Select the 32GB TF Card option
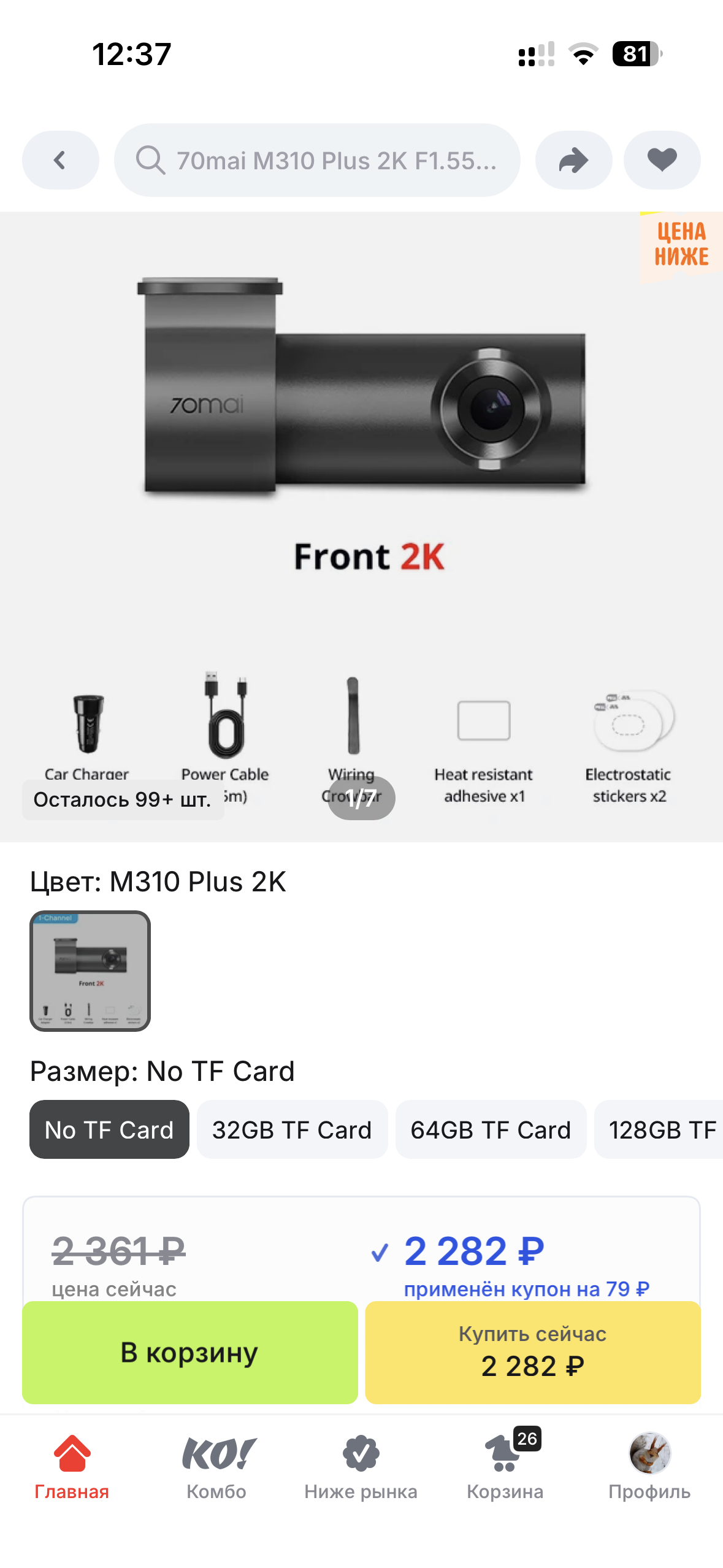723x1568 pixels. coord(292,1129)
